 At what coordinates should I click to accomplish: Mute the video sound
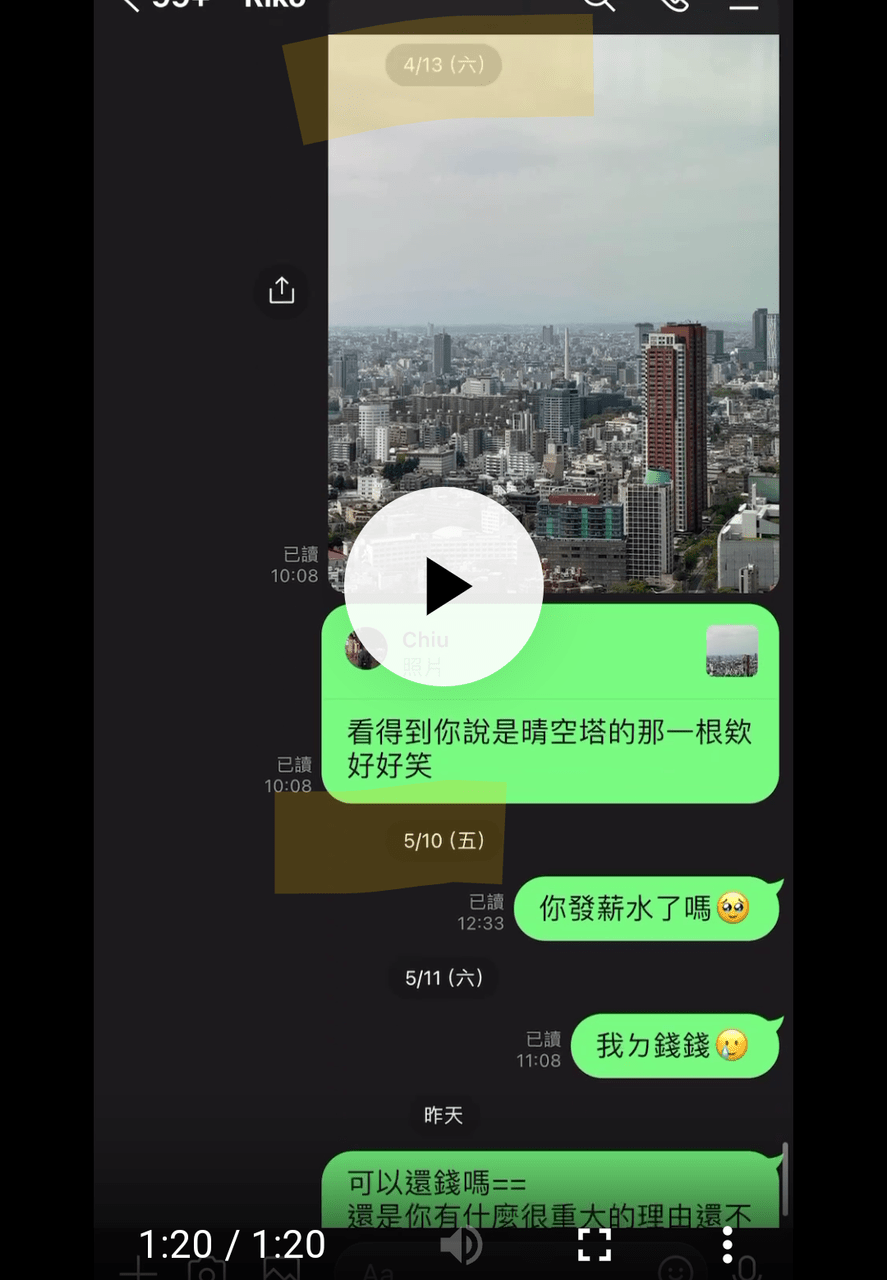461,1245
